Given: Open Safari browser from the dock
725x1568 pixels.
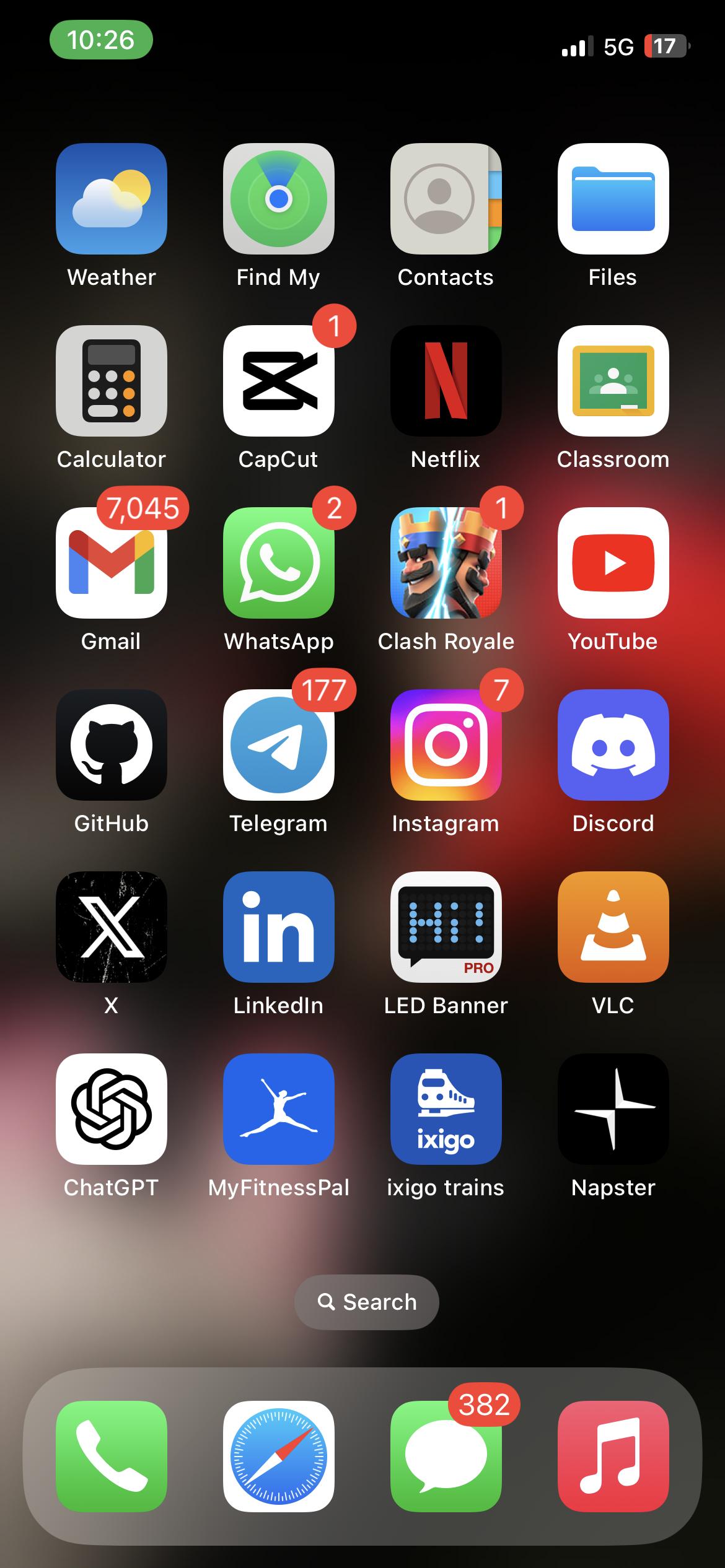Looking at the screenshot, I should [x=279, y=1456].
